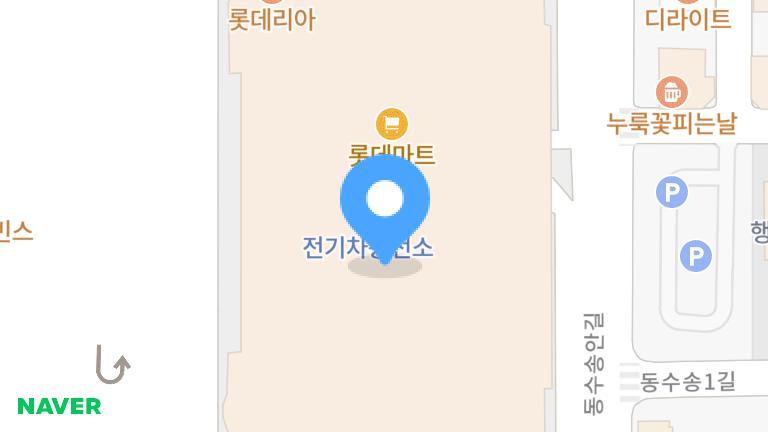Tap the lower parking lot marker

[x=695, y=256]
